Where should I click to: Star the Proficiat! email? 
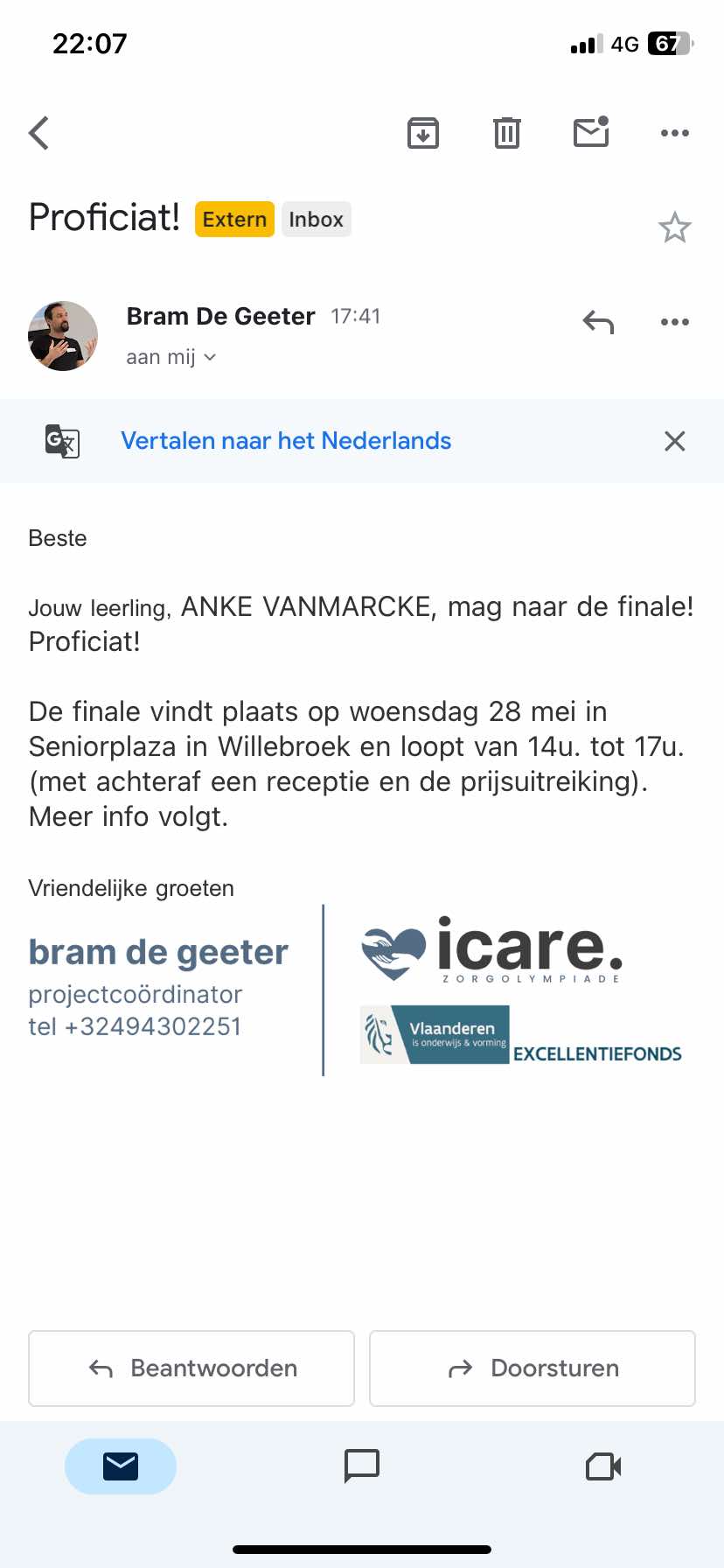(x=674, y=227)
